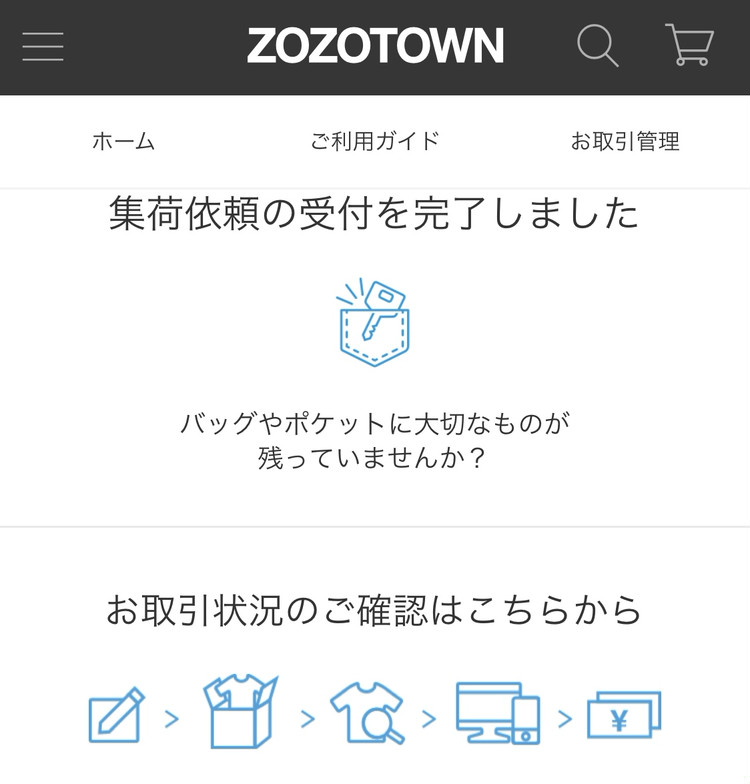The height and width of the screenshot is (784, 750).
Task: Open the hamburger navigation menu
Action: [x=42, y=46]
